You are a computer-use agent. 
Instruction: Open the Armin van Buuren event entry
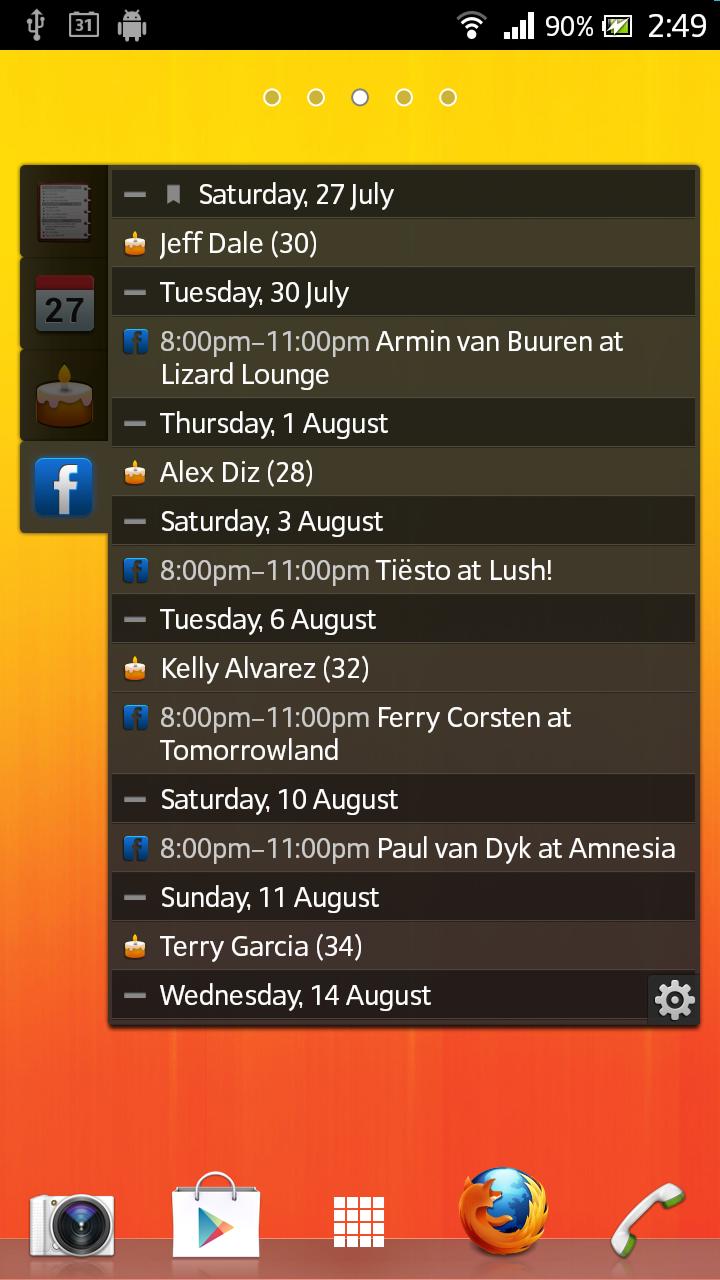[x=400, y=358]
